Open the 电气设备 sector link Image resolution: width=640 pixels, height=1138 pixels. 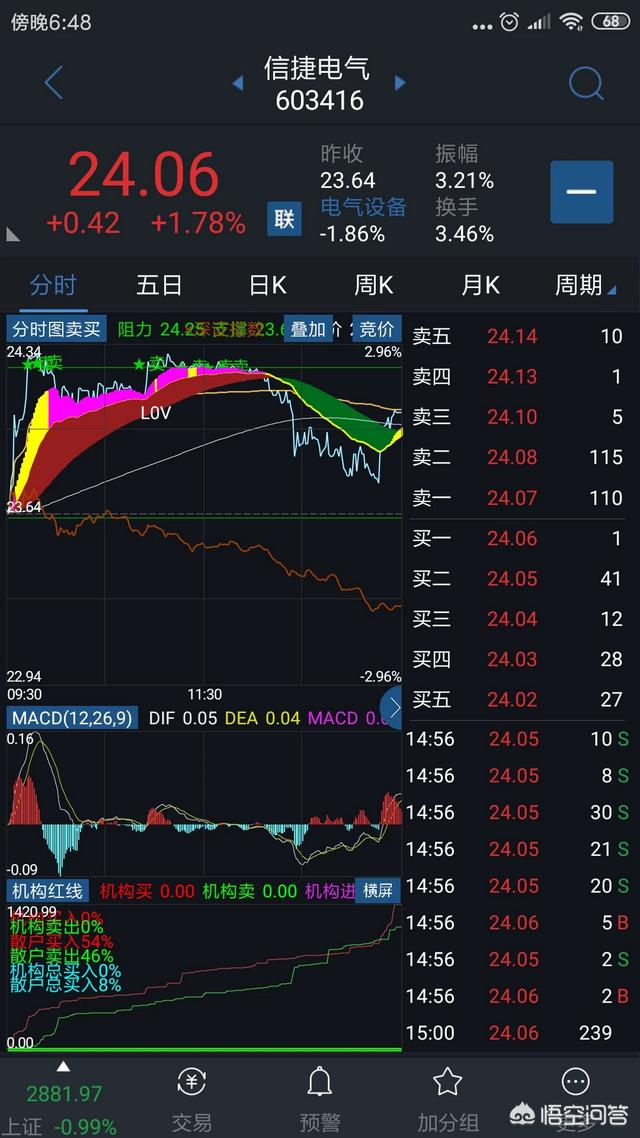tap(363, 207)
